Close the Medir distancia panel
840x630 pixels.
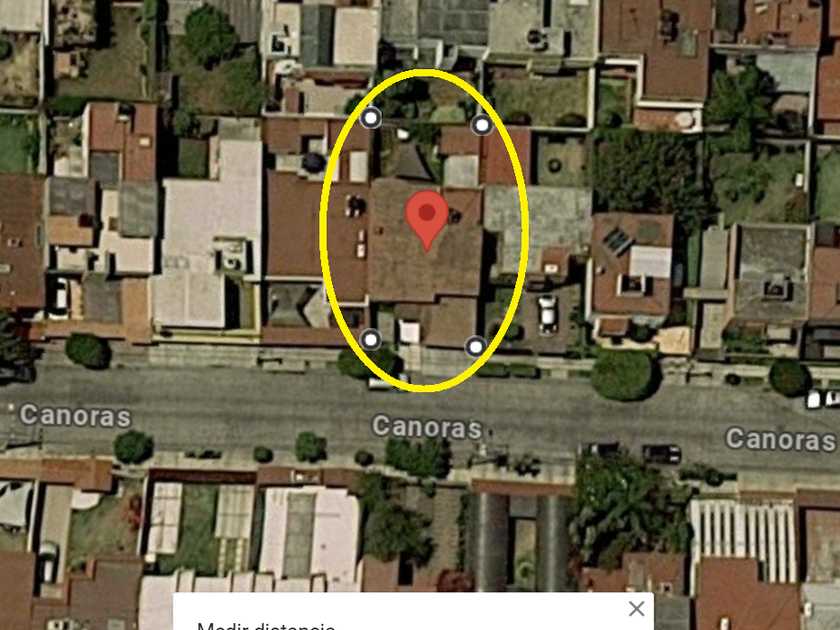point(637,608)
